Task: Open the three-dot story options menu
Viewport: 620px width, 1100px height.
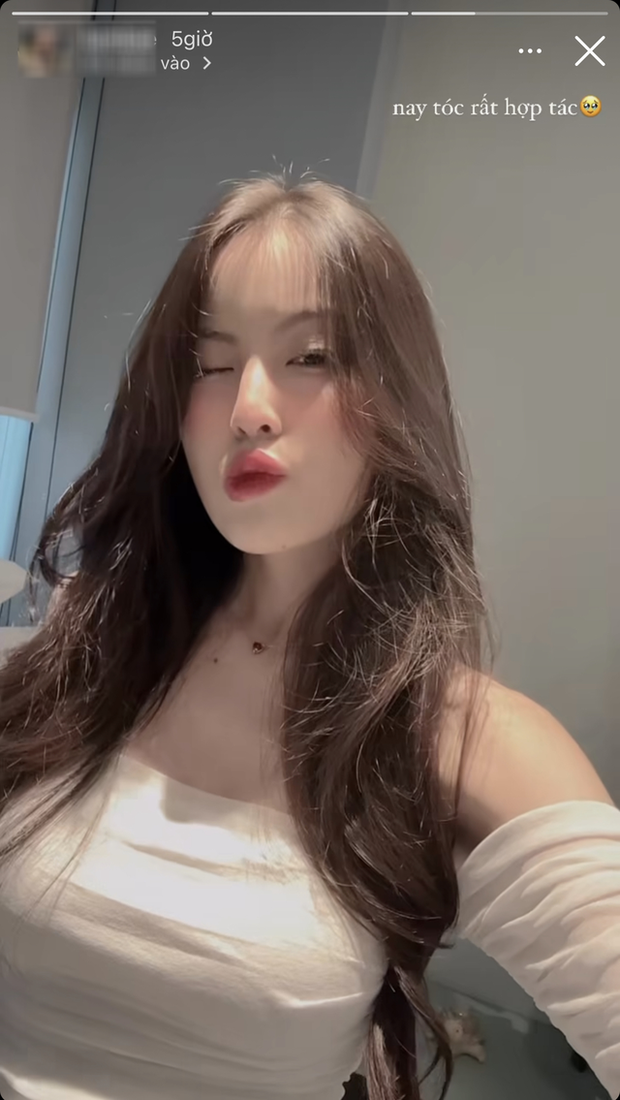Action: (530, 51)
